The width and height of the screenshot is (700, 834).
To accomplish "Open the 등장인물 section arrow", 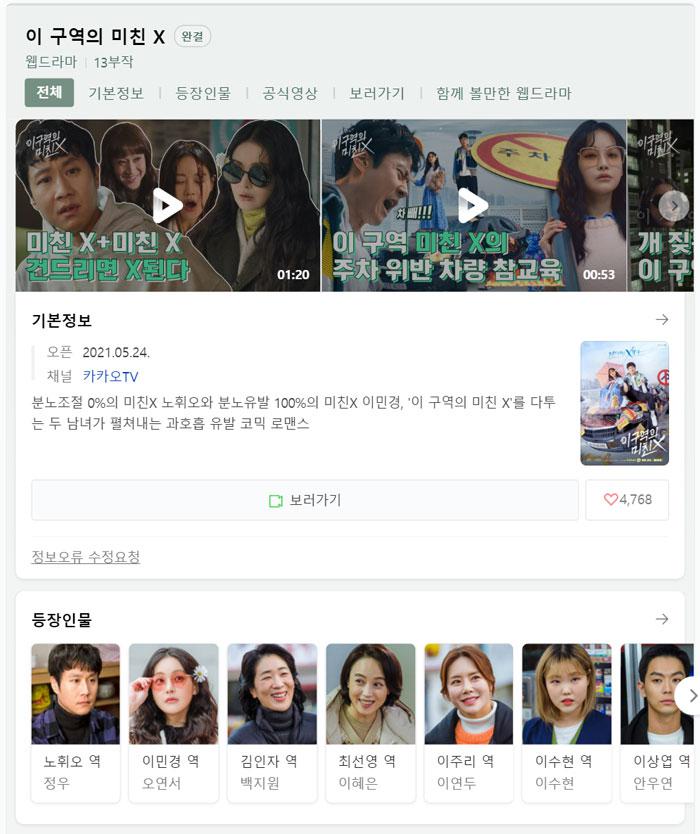I will click(x=661, y=619).
